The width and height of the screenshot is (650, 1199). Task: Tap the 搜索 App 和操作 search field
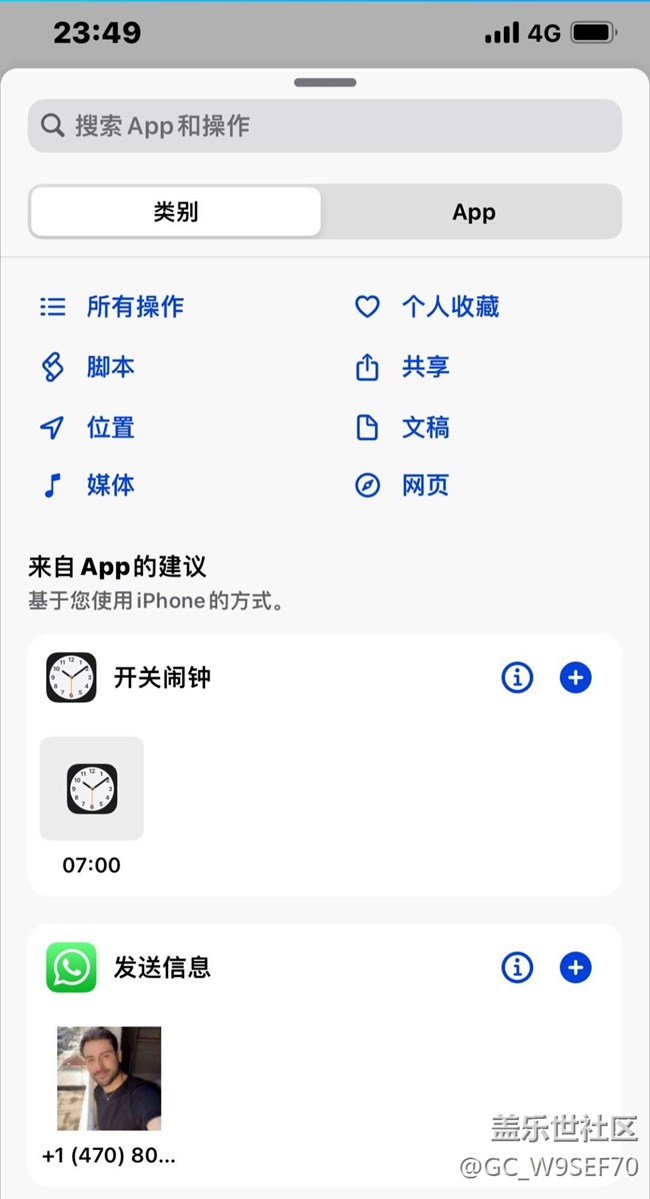click(x=324, y=126)
